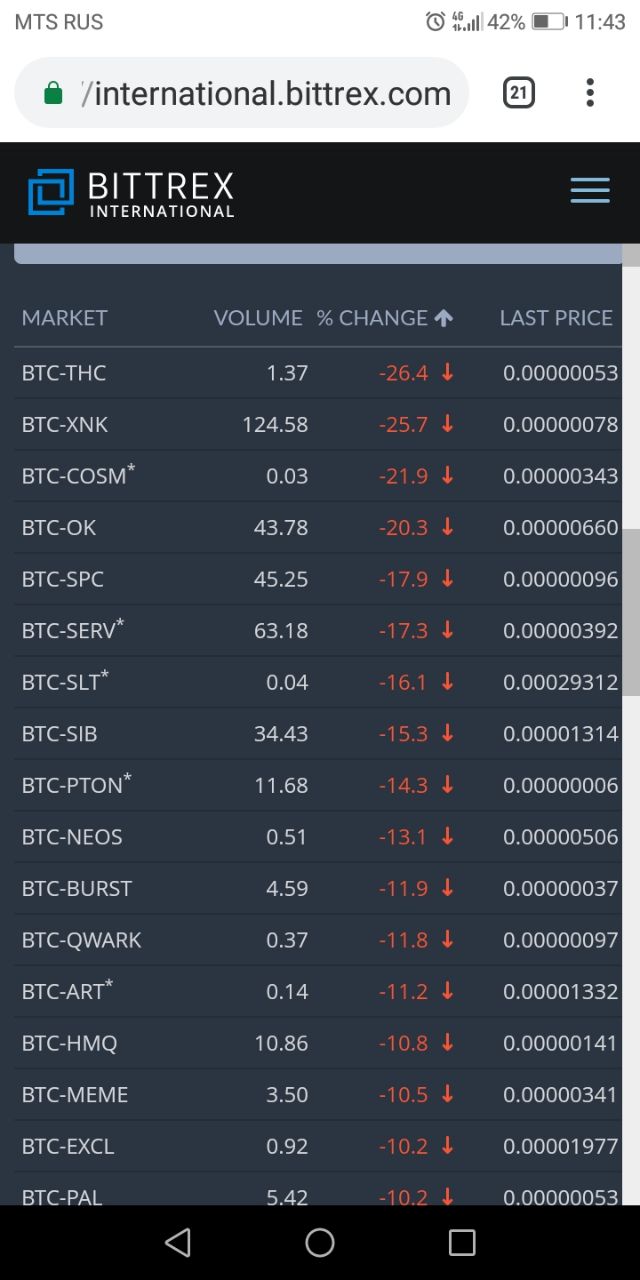This screenshot has width=640, height=1280.
Task: Tap the system home button
Action: (x=320, y=1242)
